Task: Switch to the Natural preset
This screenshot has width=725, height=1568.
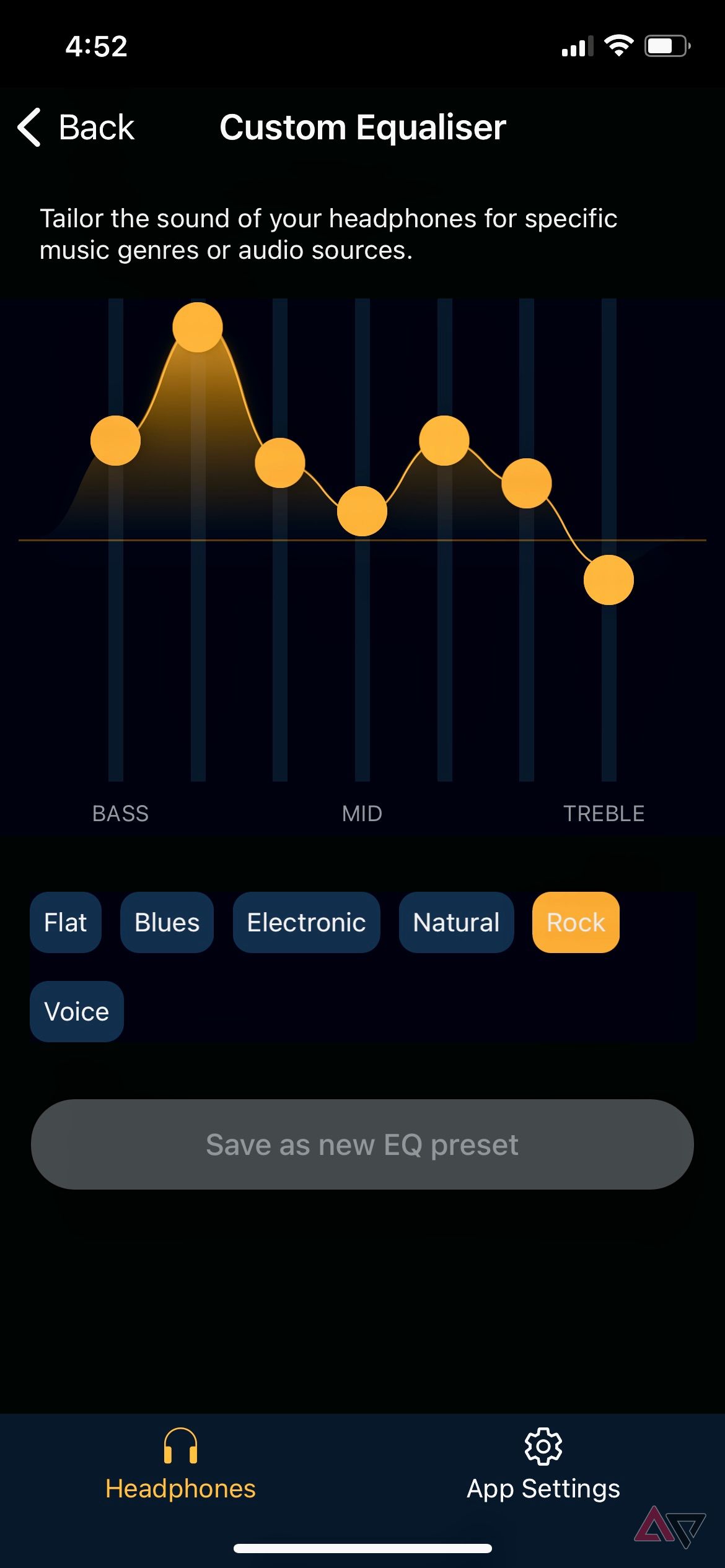Action: 456,923
